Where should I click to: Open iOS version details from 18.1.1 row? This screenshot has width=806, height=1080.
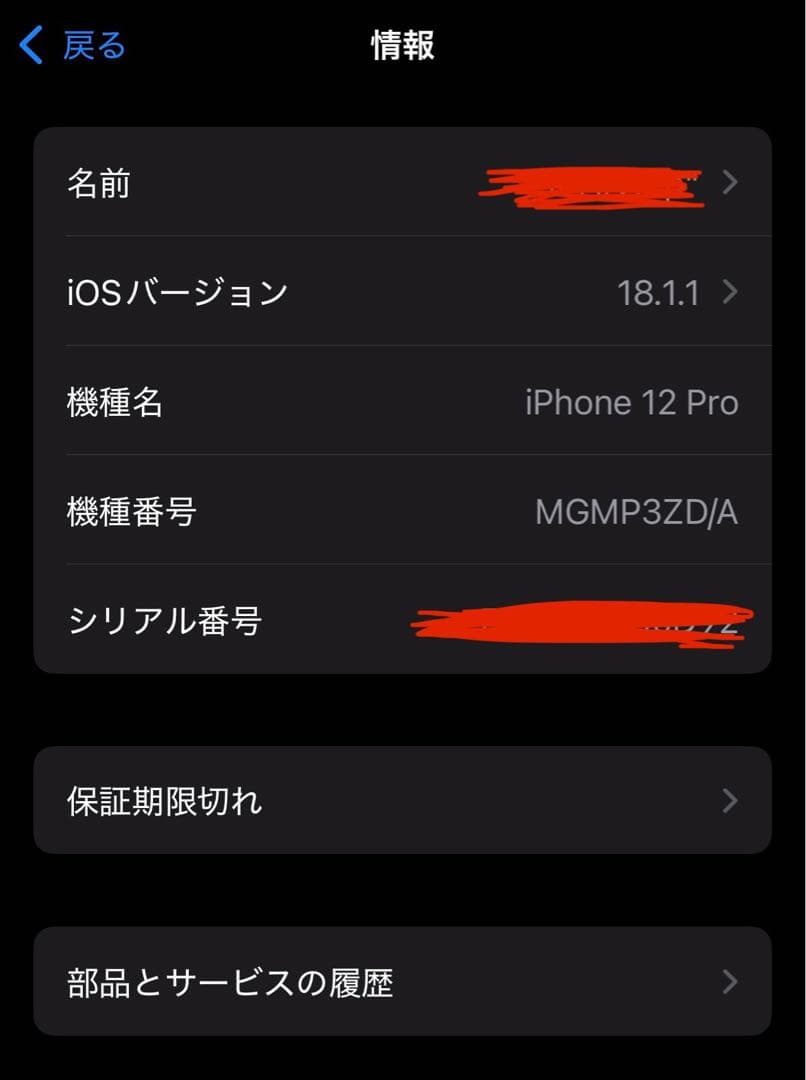(400, 293)
